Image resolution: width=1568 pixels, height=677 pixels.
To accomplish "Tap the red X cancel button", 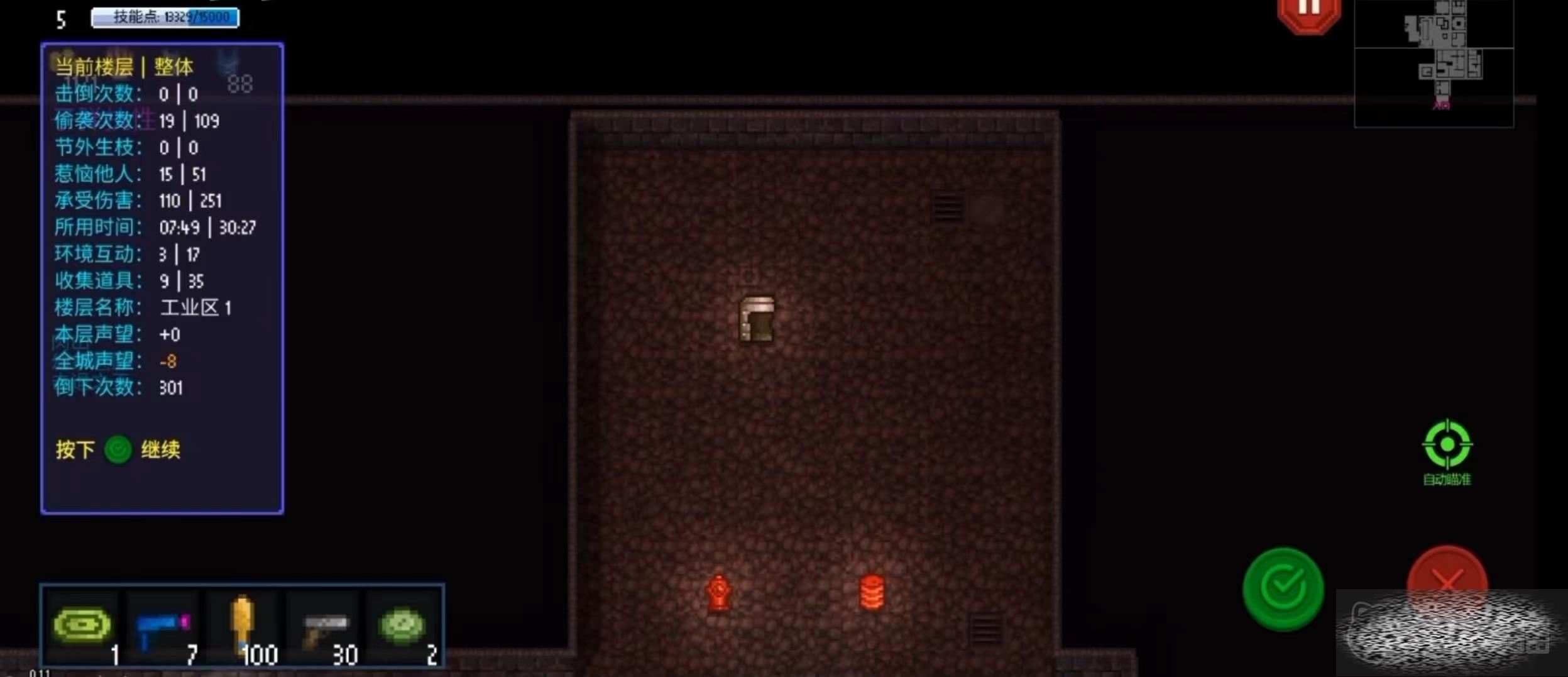I will pos(1447,575).
